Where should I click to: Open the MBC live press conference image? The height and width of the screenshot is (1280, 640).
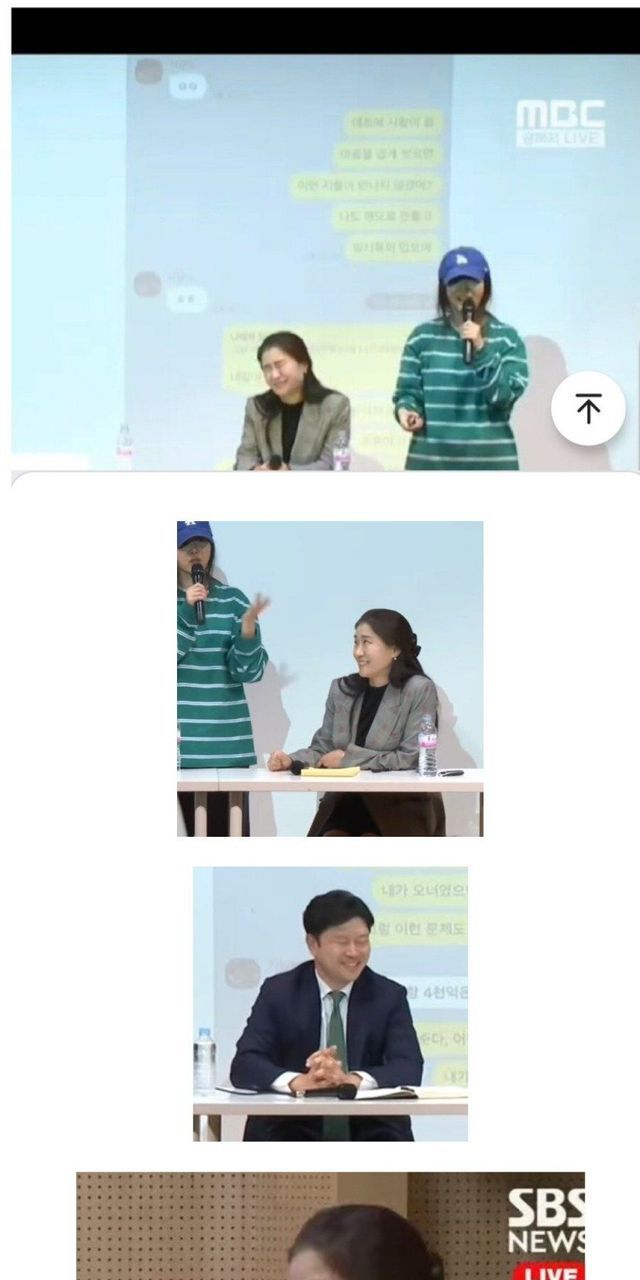pyautogui.click(x=300, y=260)
